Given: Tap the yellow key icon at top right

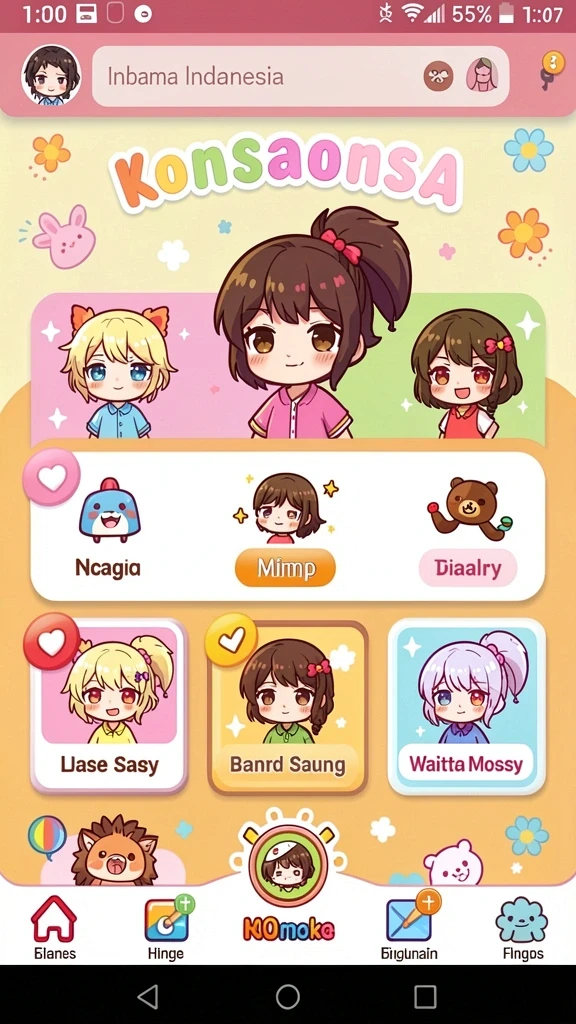Looking at the screenshot, I should pyautogui.click(x=551, y=70).
